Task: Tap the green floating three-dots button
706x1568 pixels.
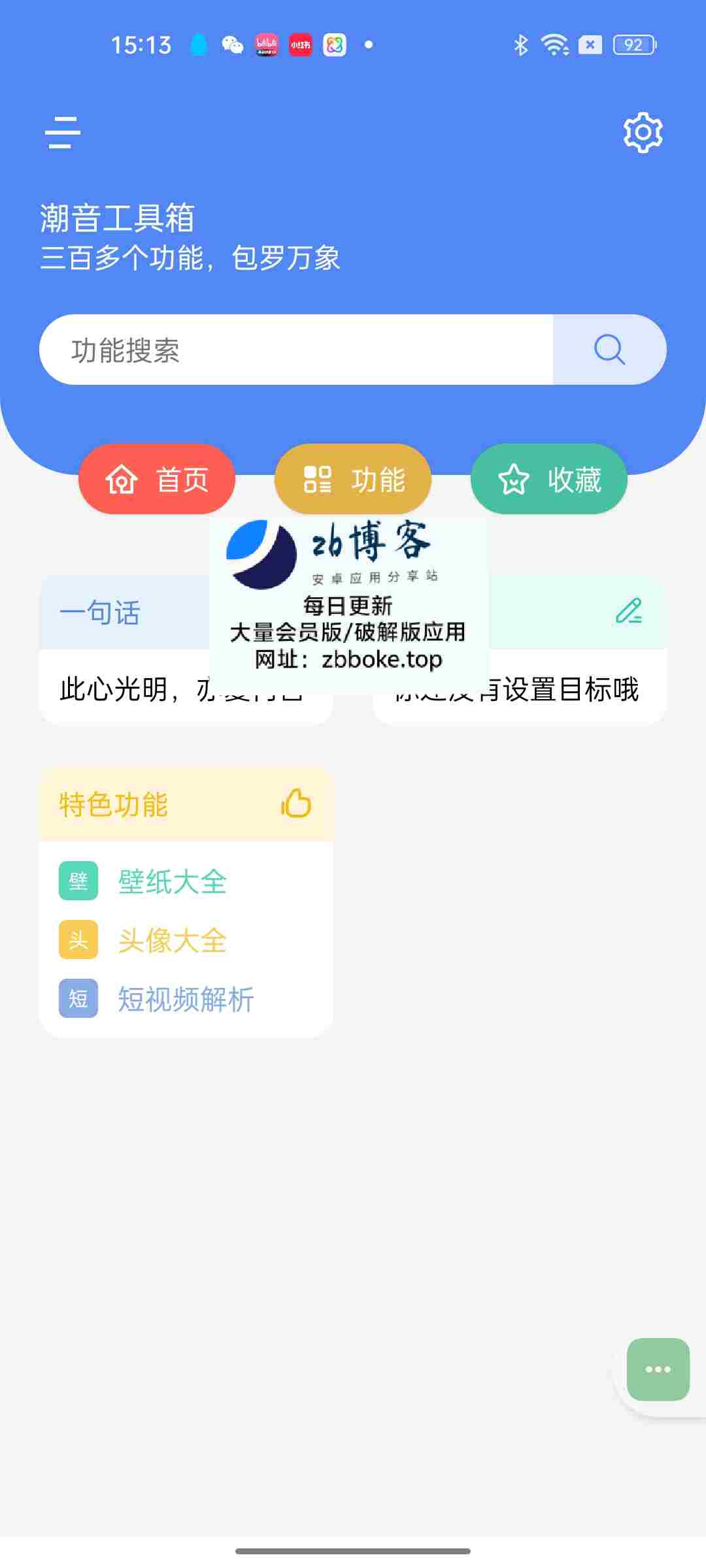Action: tap(658, 1369)
